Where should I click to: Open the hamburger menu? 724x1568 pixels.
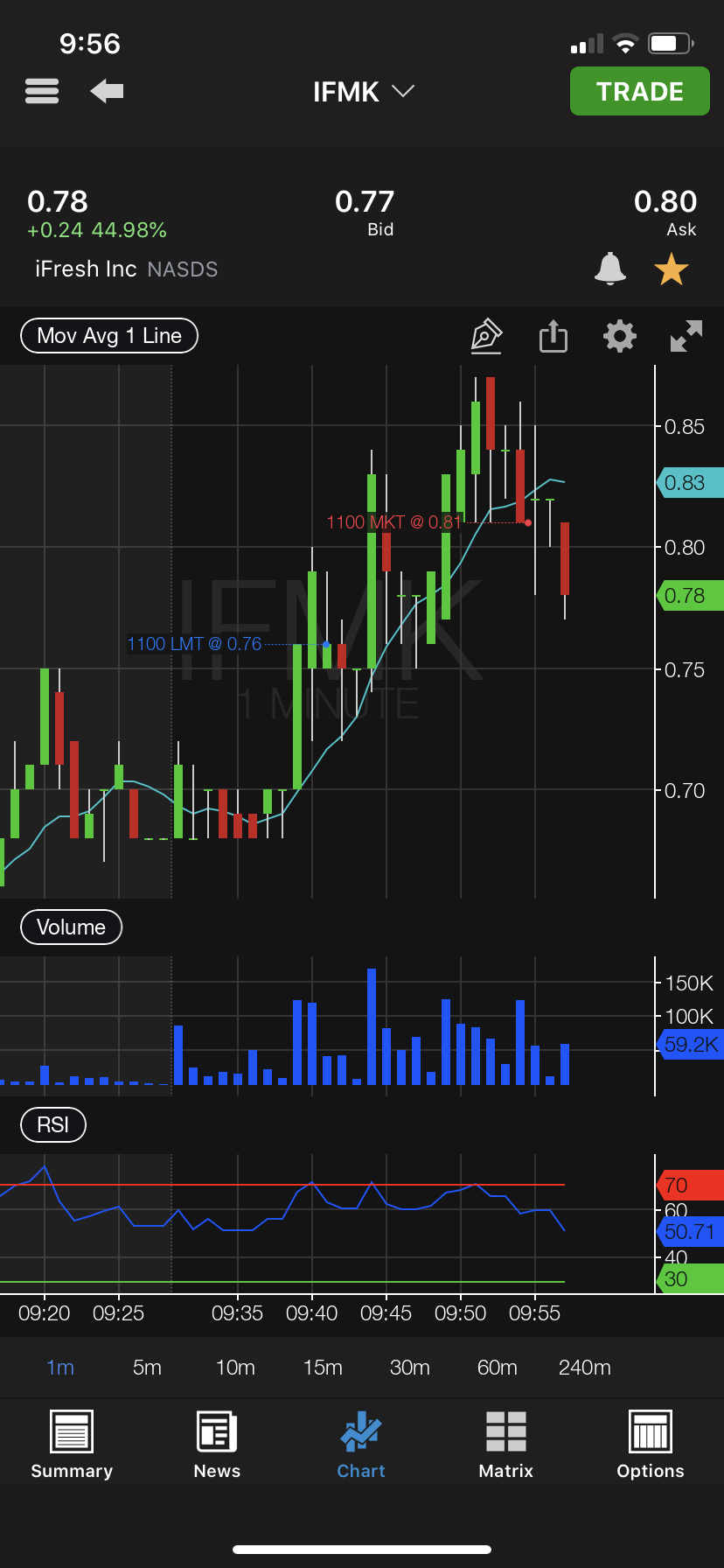point(42,91)
